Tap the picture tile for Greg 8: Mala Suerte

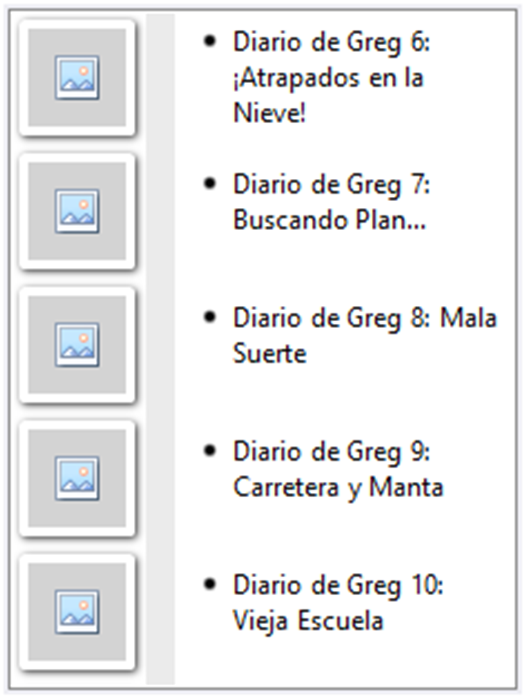click(77, 345)
